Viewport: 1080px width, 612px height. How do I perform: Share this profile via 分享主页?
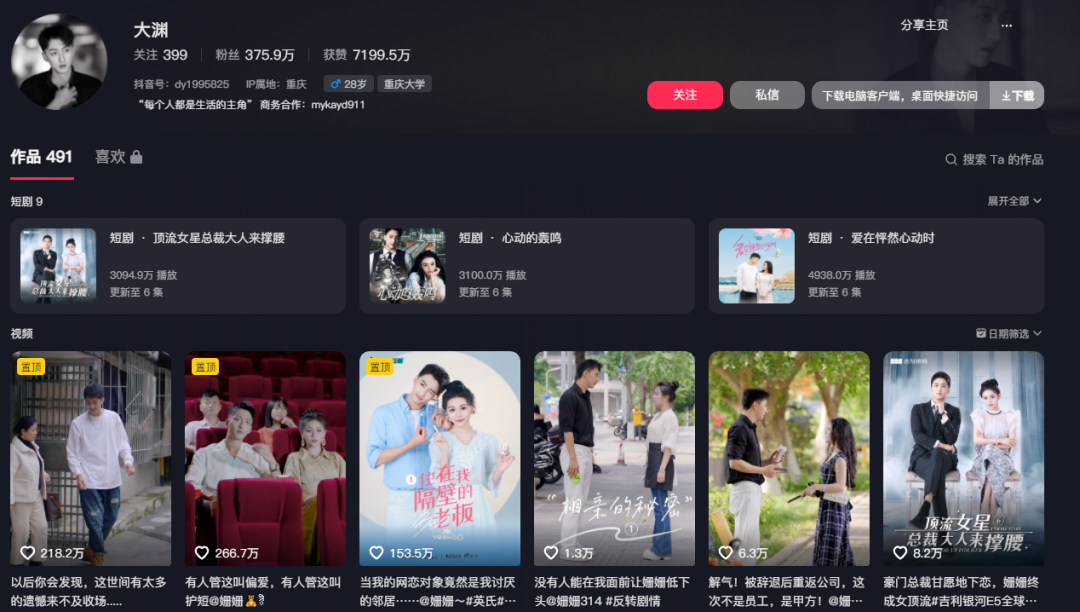pos(924,26)
